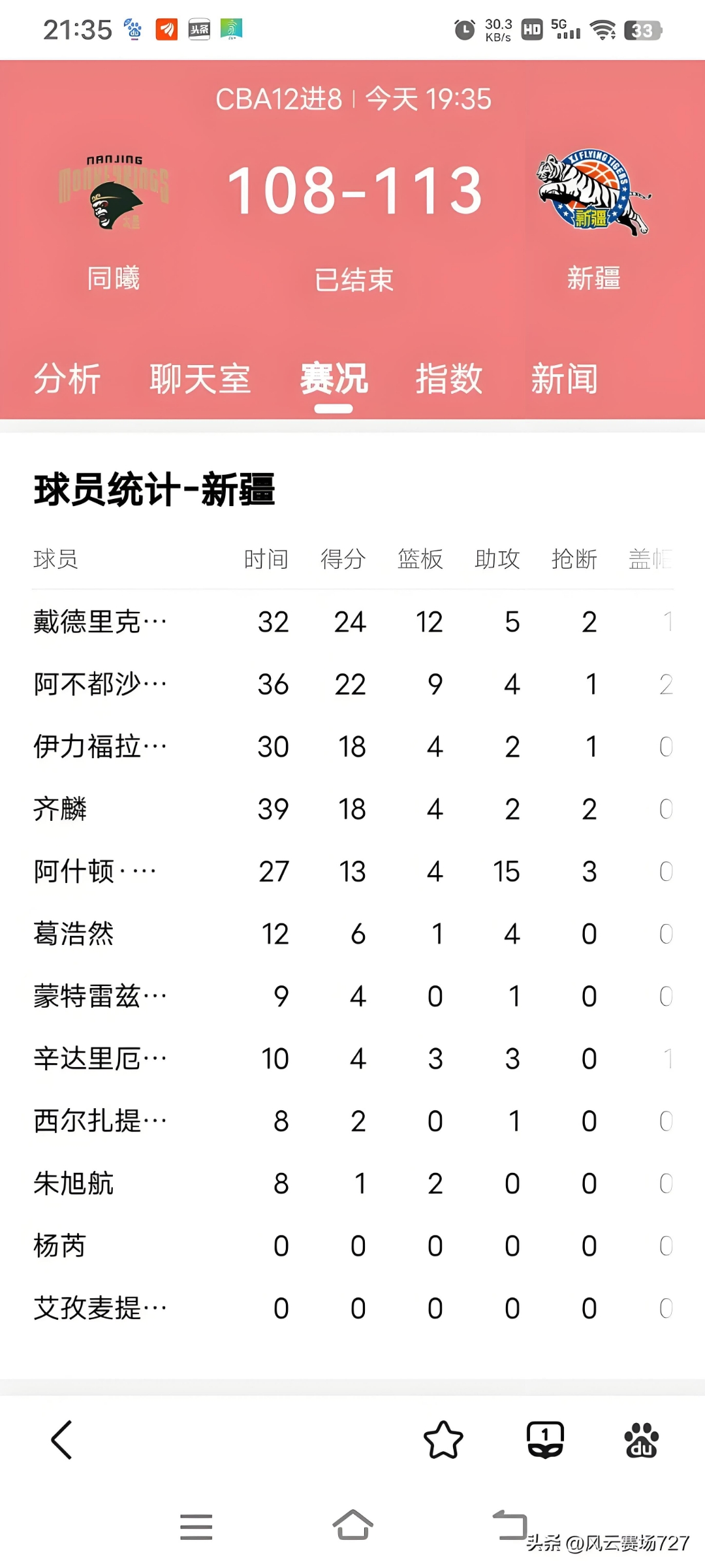Go back with the left arrow
Screen dimensions: 705x1568
[x=62, y=1439]
